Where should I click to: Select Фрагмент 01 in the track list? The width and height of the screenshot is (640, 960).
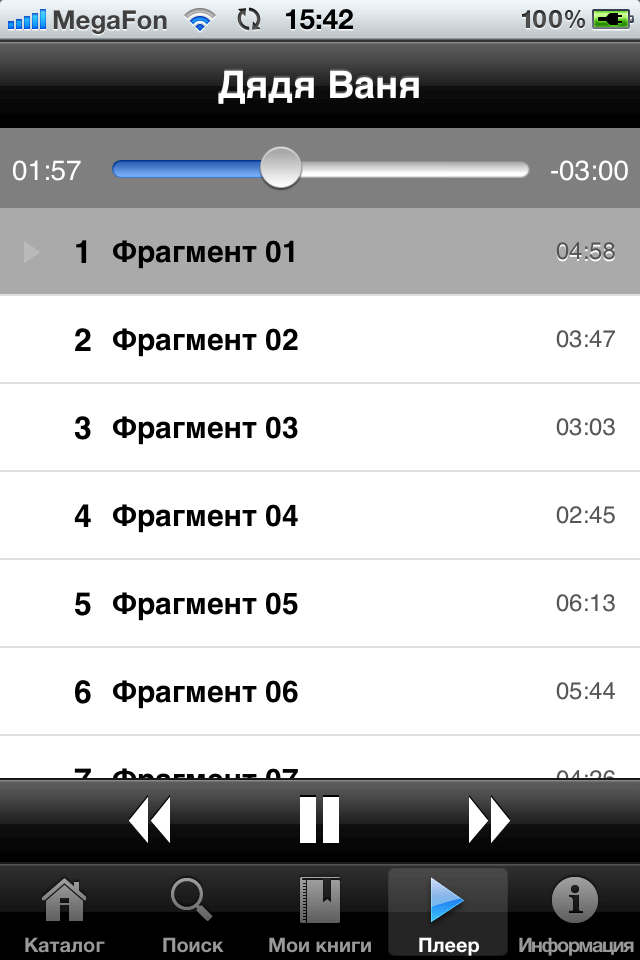(x=320, y=252)
